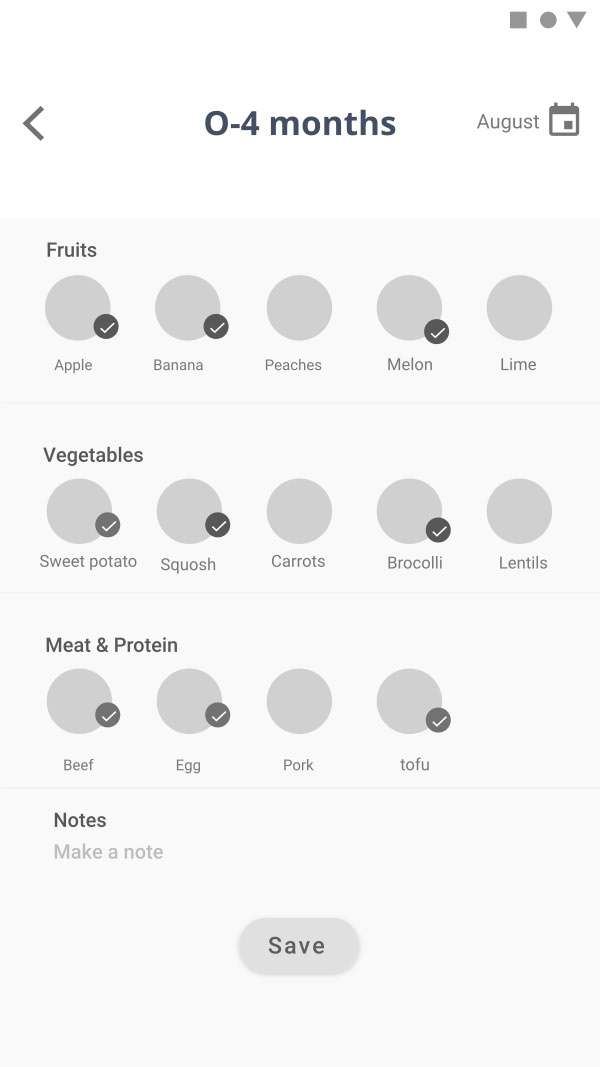This screenshot has height=1067, width=600.
Task: Toggle the Egg protein option
Action: (x=190, y=702)
